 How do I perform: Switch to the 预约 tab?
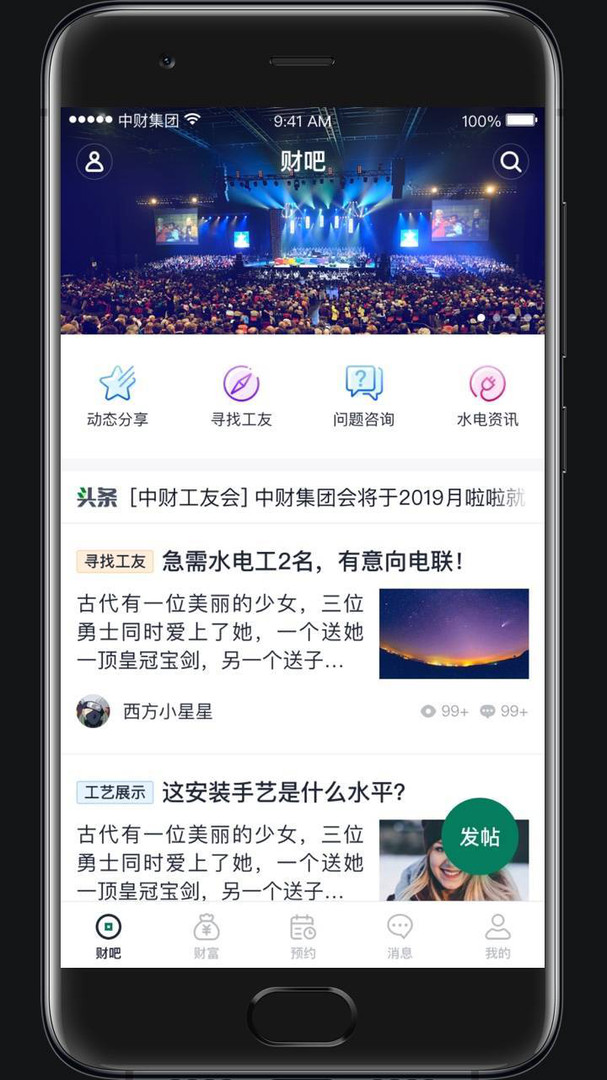point(303,936)
